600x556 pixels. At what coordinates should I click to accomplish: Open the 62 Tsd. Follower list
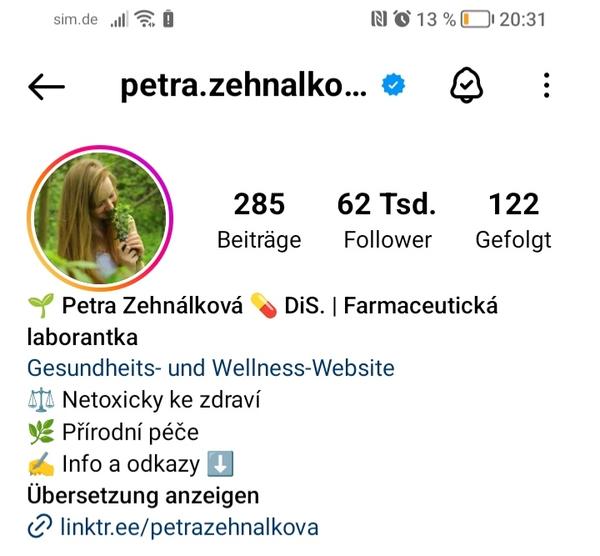pos(387,220)
